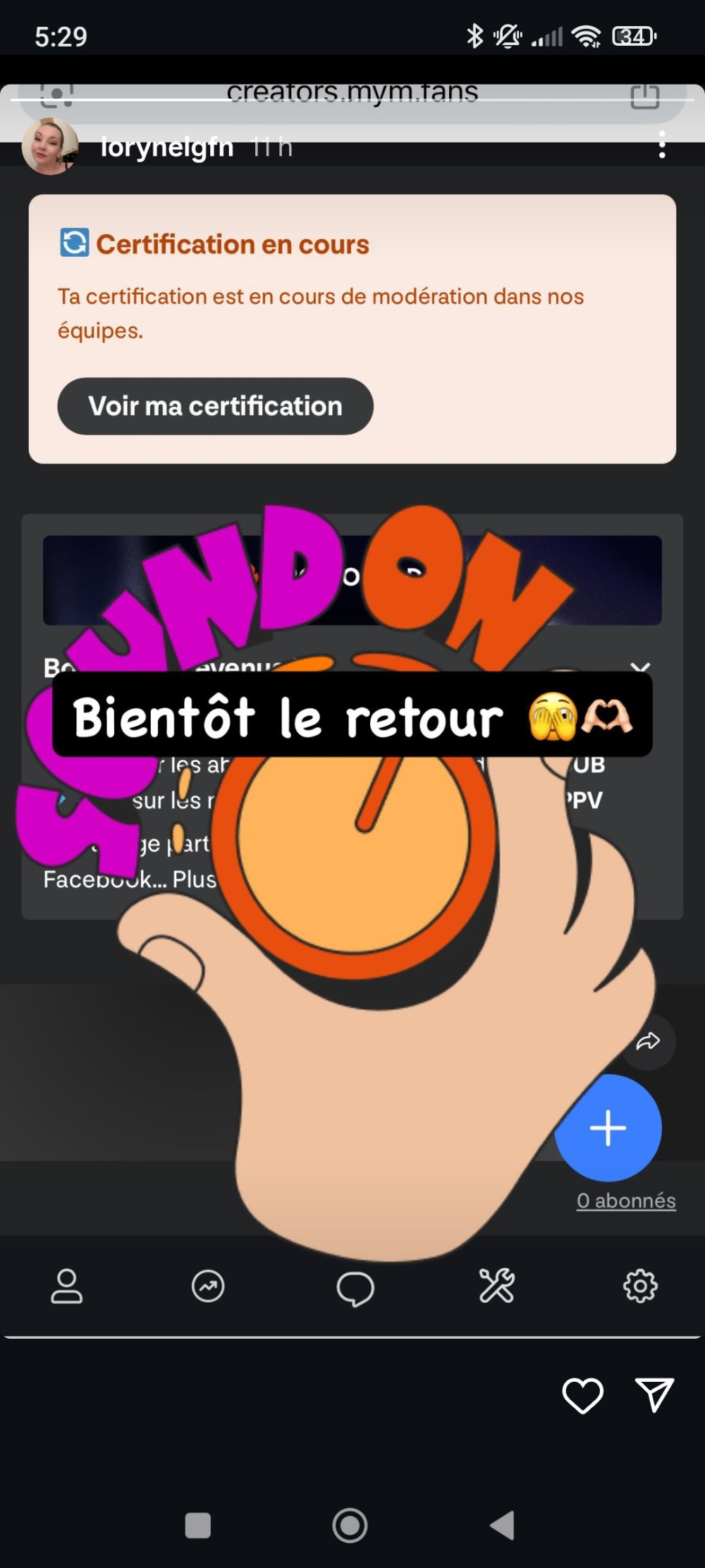Go back using the system back button

point(503,1525)
